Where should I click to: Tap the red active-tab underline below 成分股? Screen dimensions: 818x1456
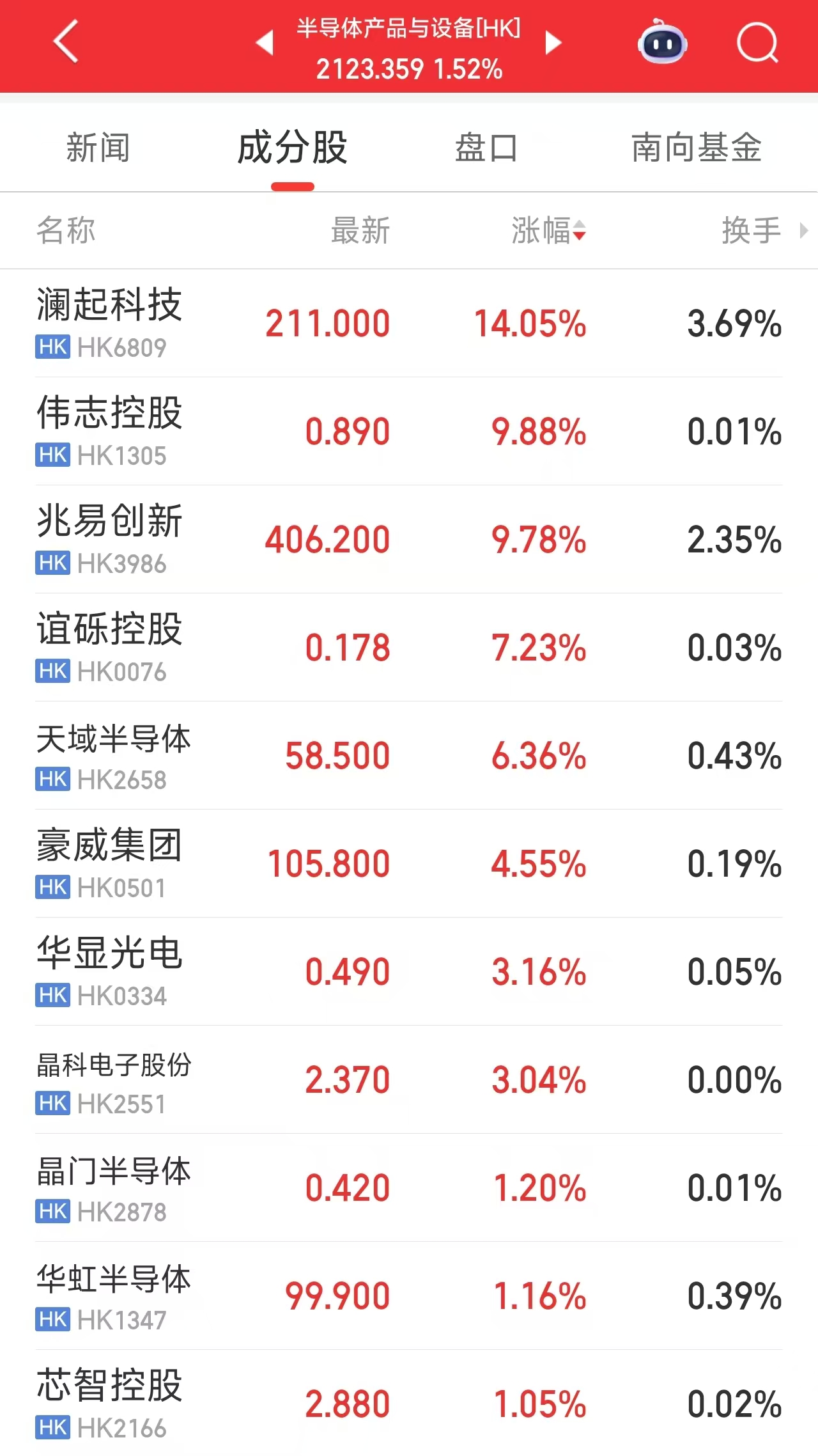294,184
